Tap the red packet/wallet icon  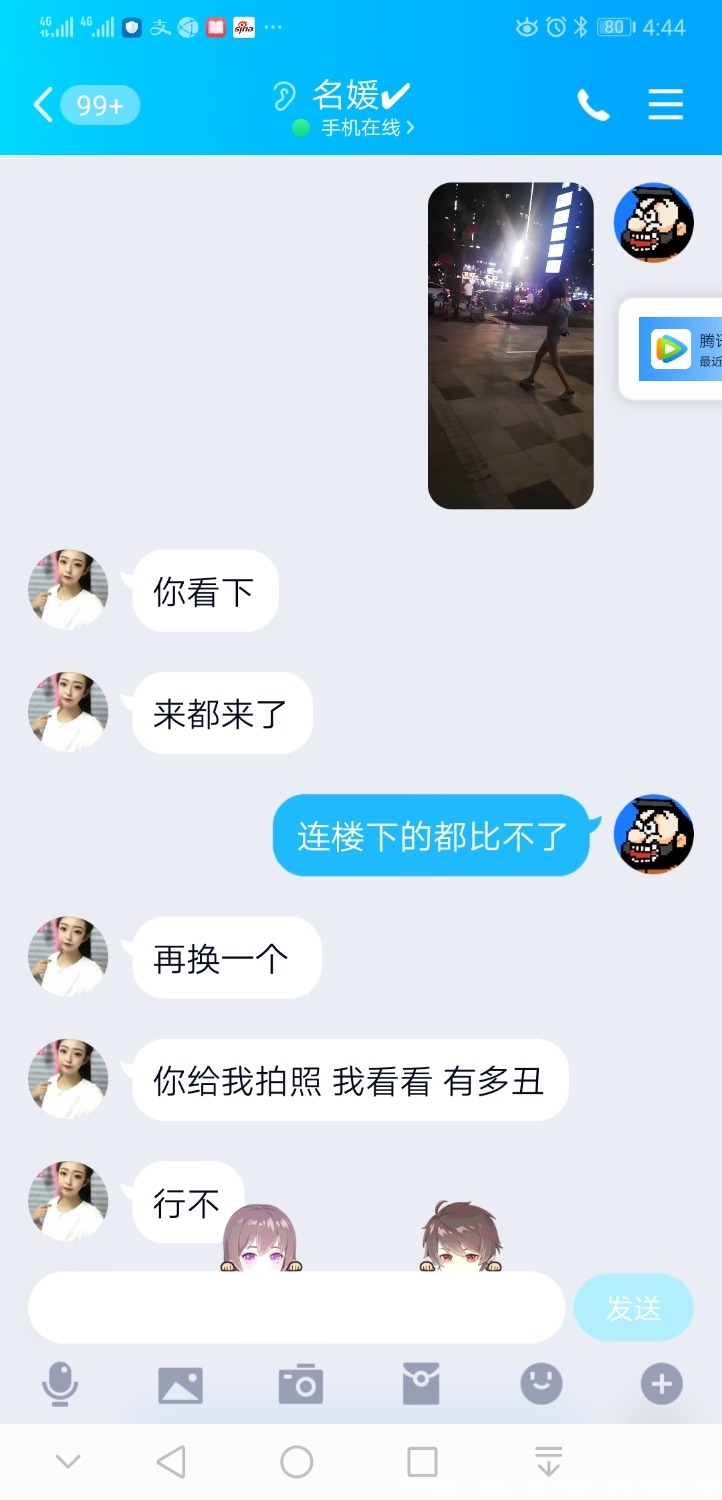pyautogui.click(x=420, y=1384)
